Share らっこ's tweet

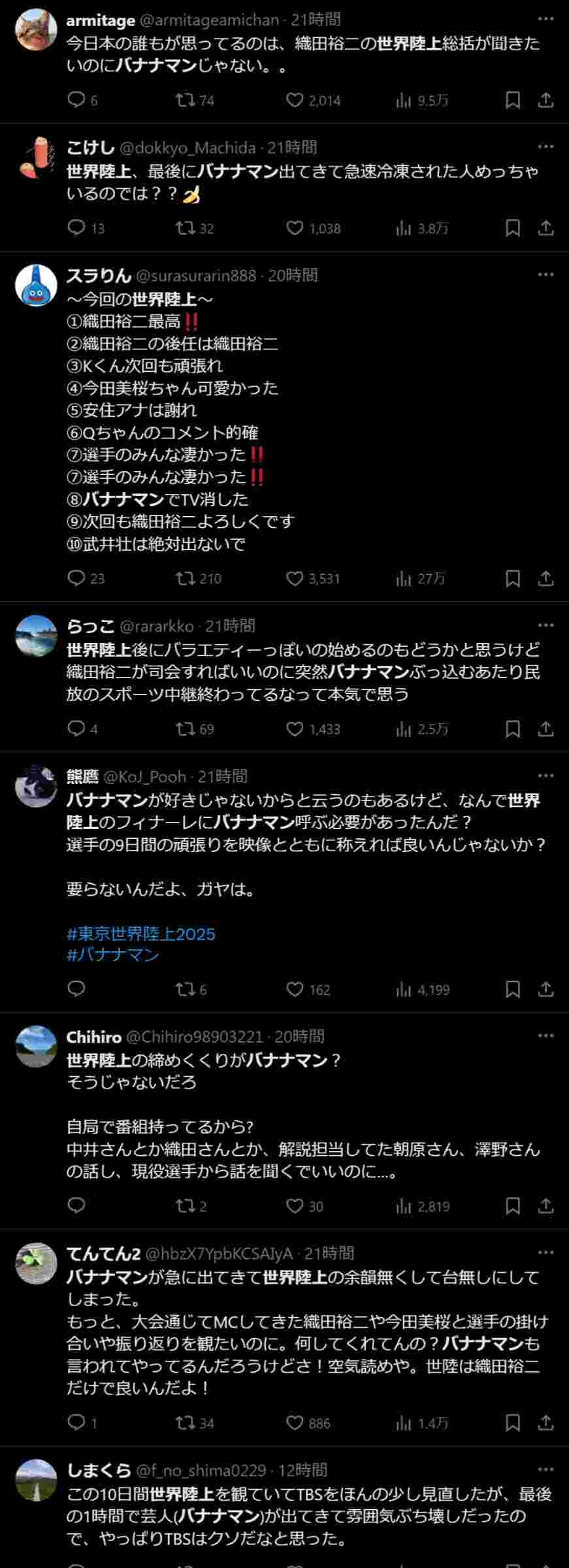(x=545, y=728)
